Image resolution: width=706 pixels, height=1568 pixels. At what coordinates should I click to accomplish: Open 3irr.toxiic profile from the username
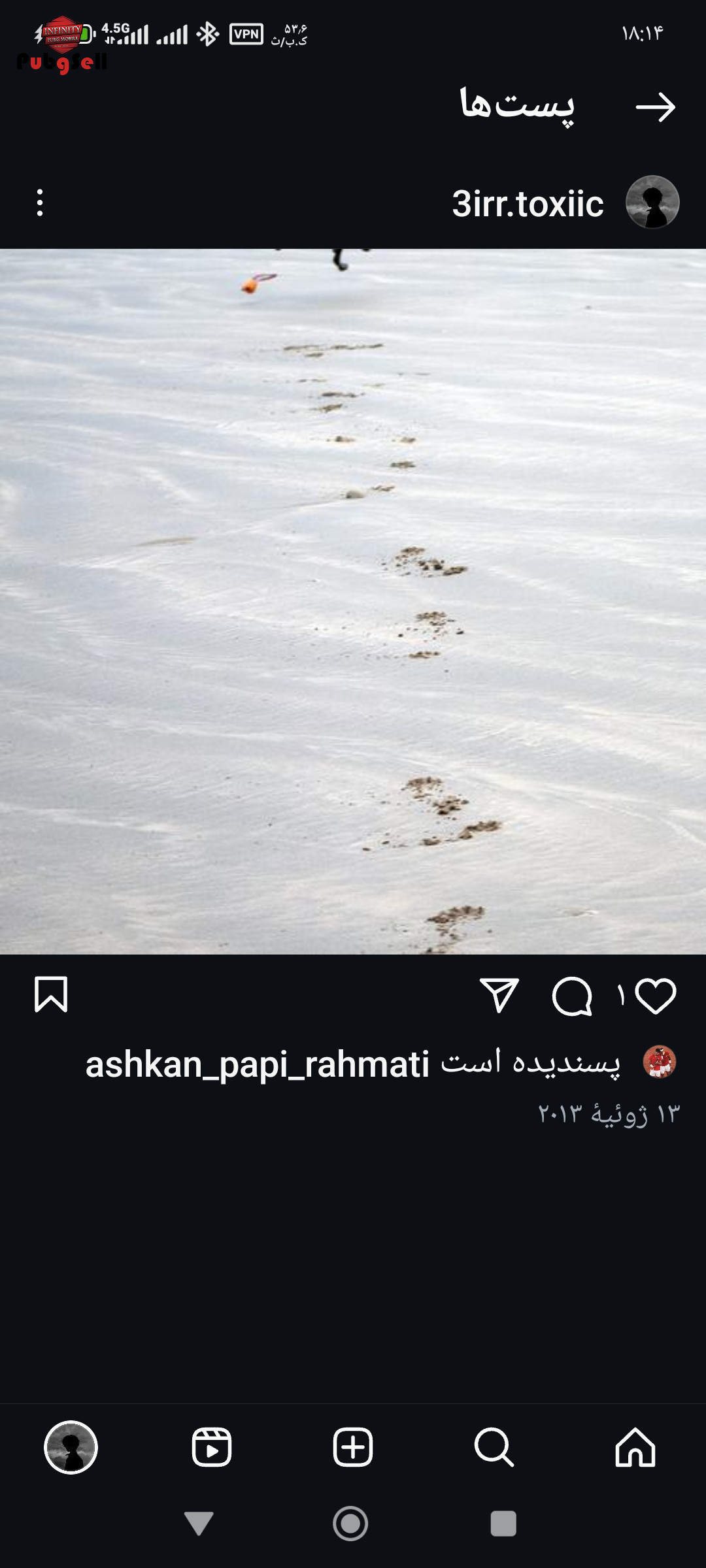(x=528, y=203)
